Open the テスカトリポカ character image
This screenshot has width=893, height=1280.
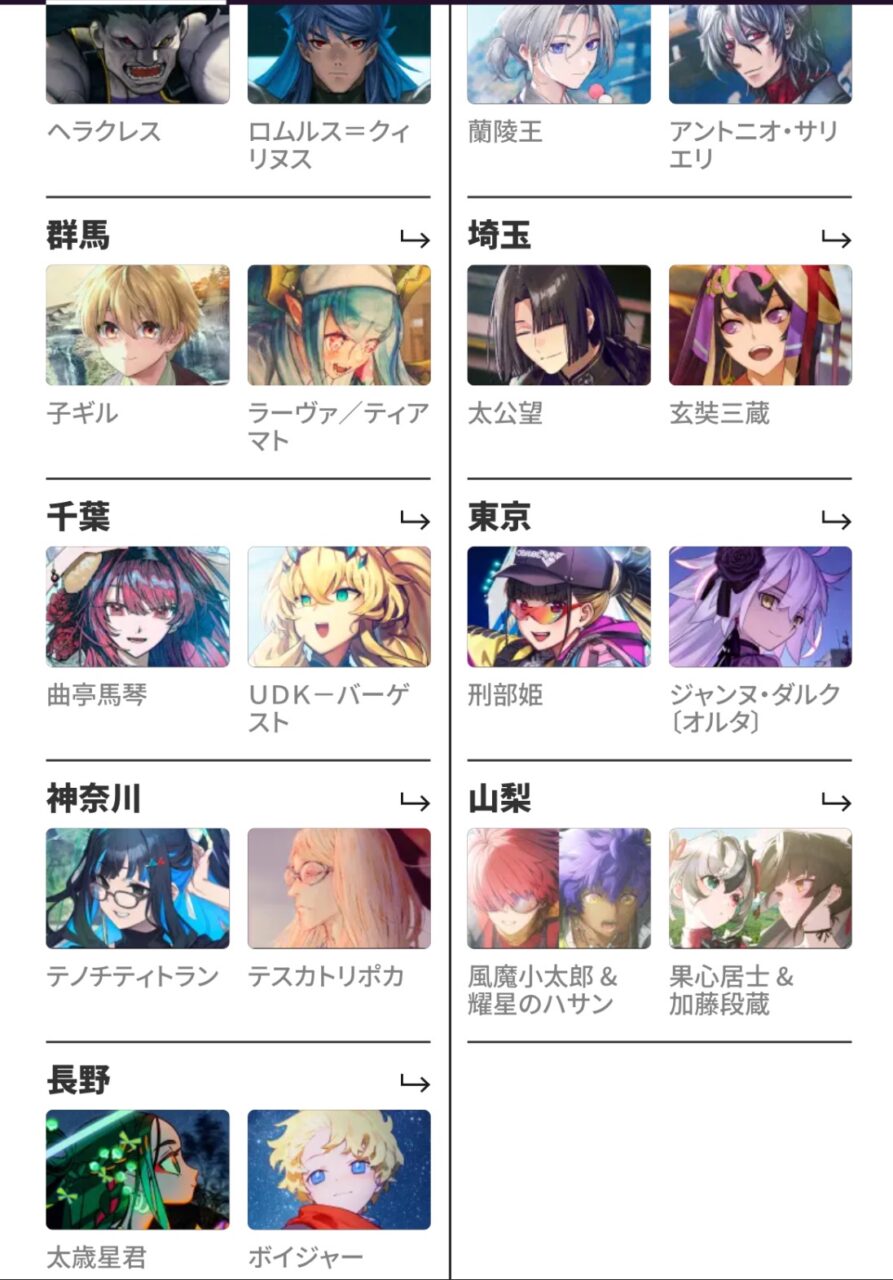click(339, 888)
